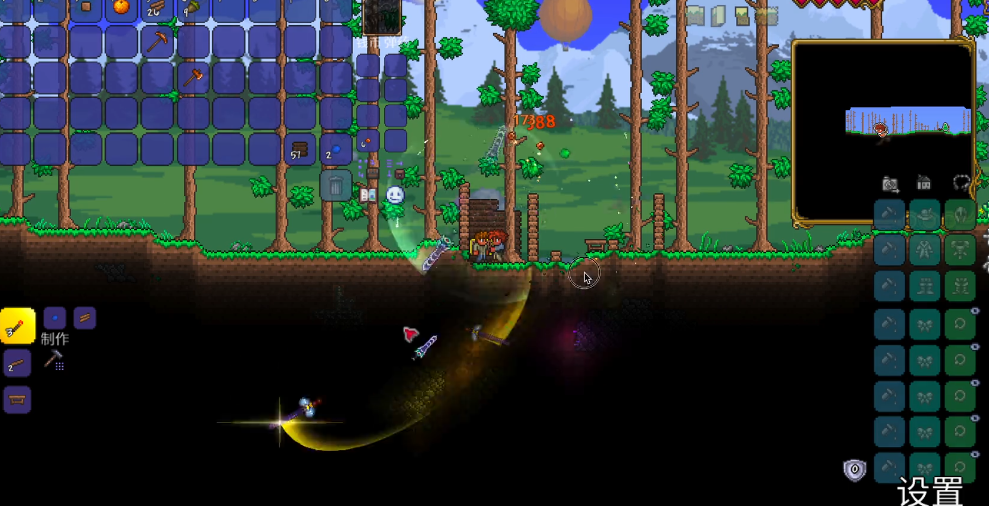Select the wooden item recipe marked 2

click(x=17, y=362)
